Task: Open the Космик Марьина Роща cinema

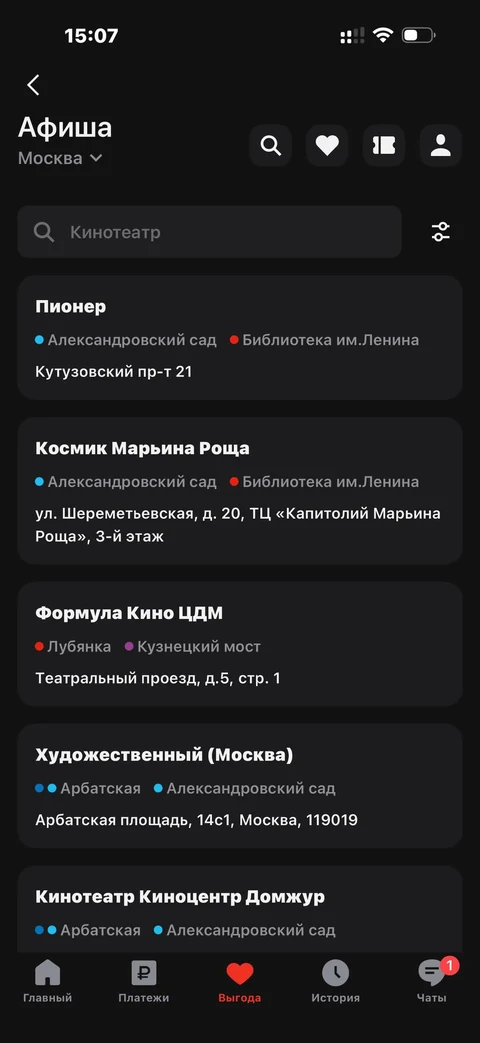Action: [x=239, y=491]
